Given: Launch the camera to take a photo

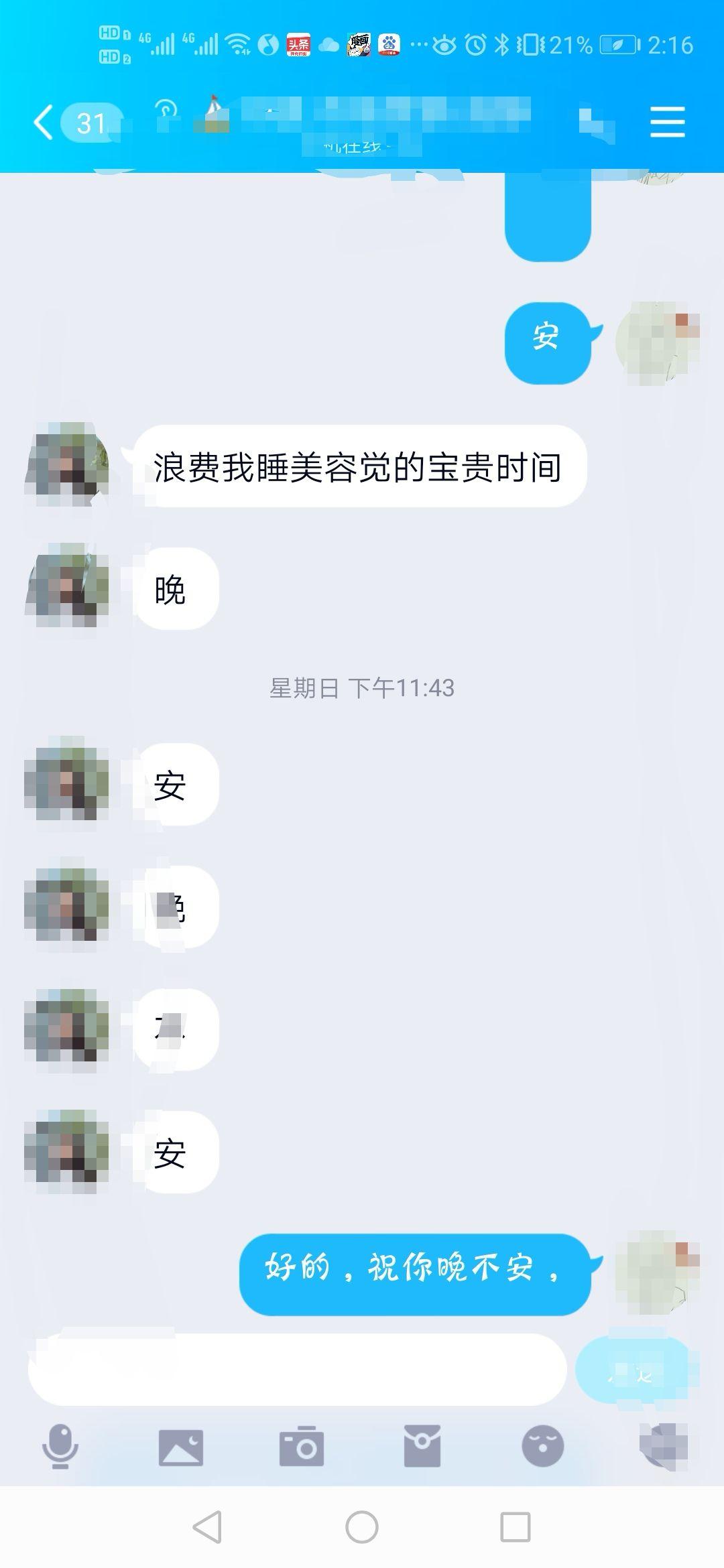Looking at the screenshot, I should (x=301, y=1446).
